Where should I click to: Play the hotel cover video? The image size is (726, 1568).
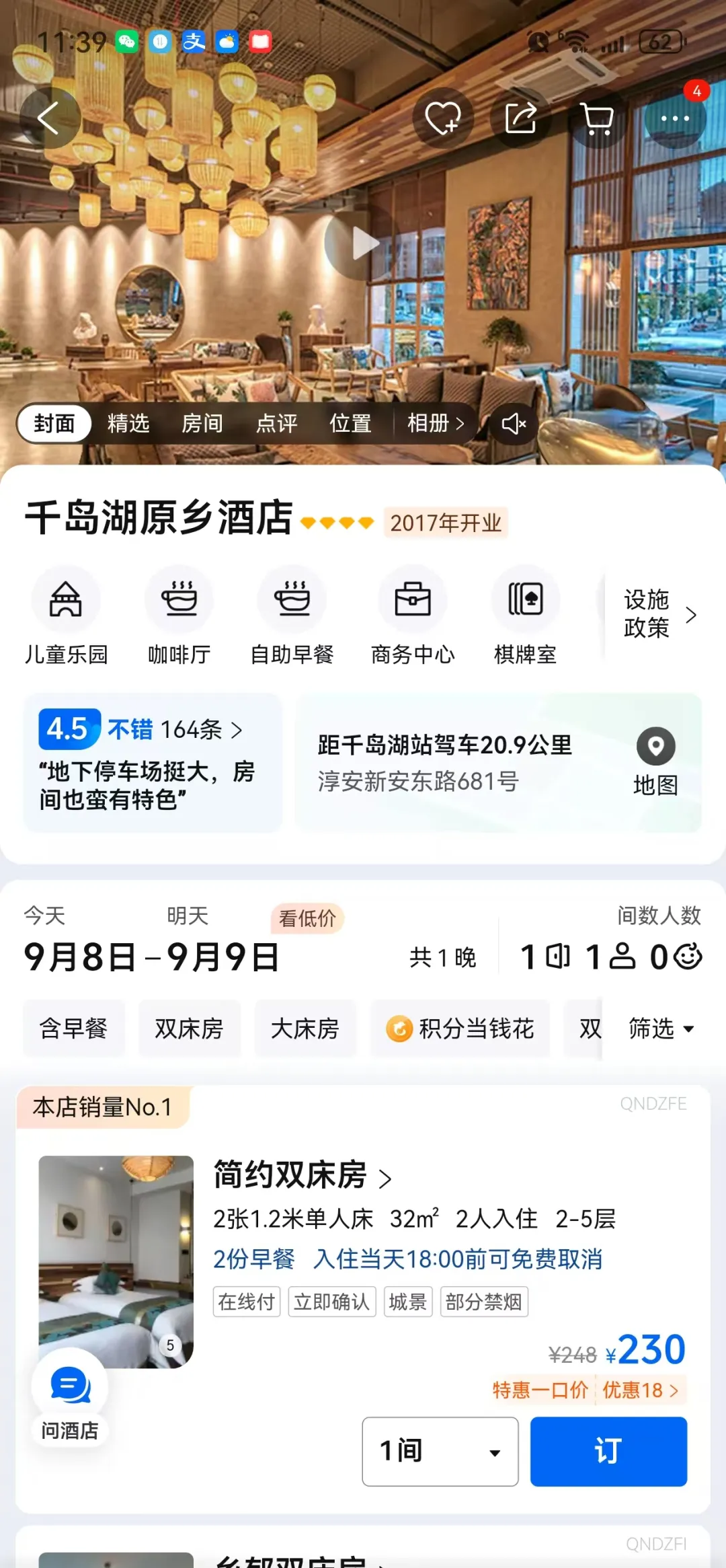click(x=363, y=243)
